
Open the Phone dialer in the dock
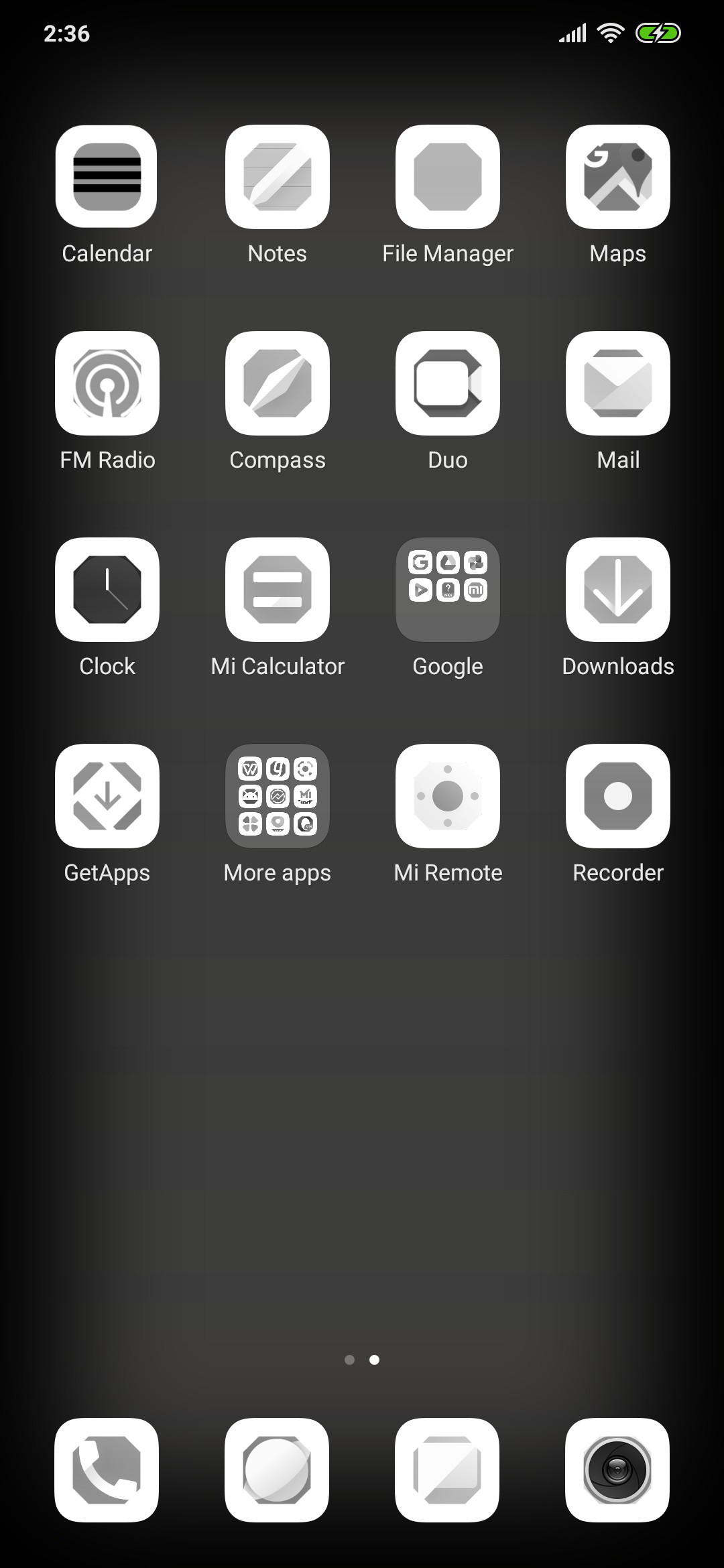(x=107, y=1470)
